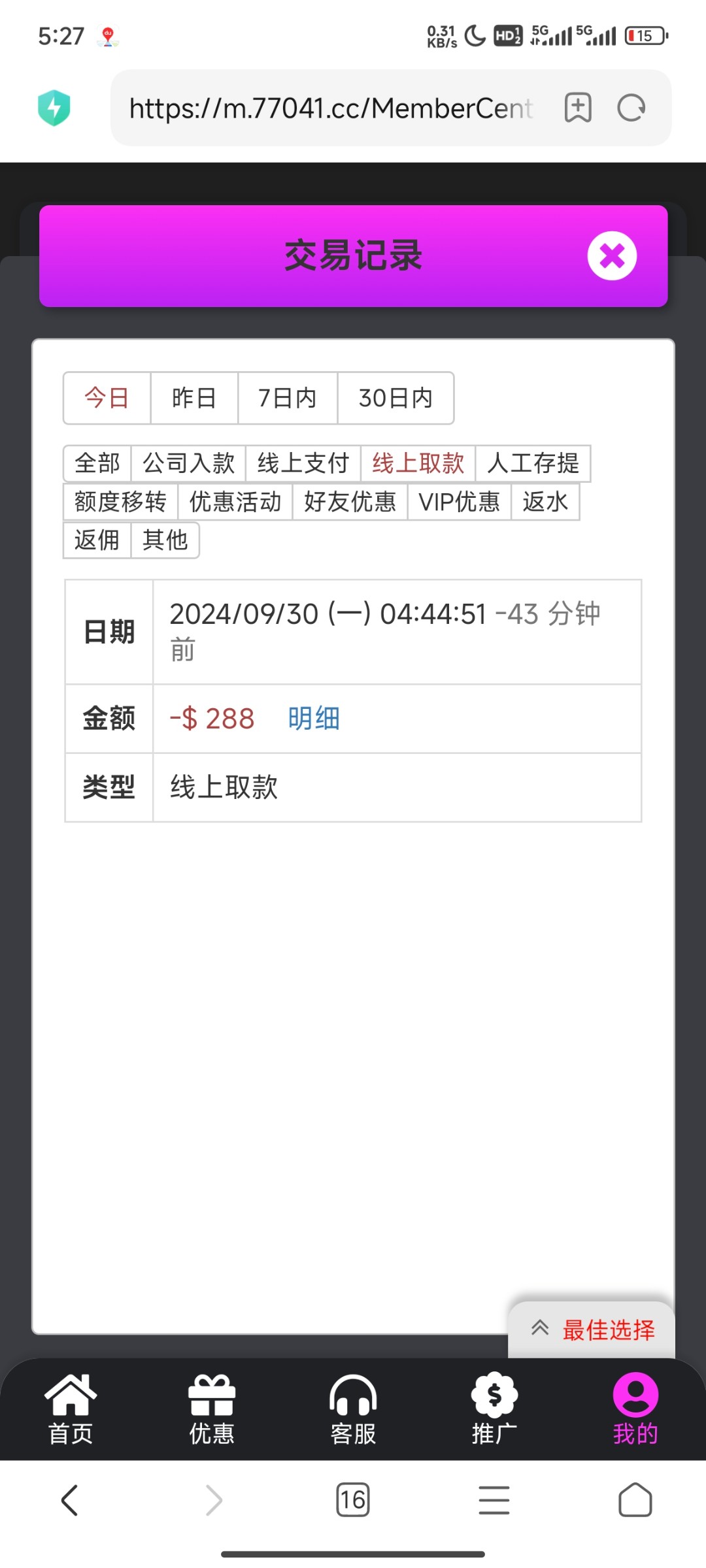
Task: Select the 30日内 date range
Action: click(x=395, y=398)
